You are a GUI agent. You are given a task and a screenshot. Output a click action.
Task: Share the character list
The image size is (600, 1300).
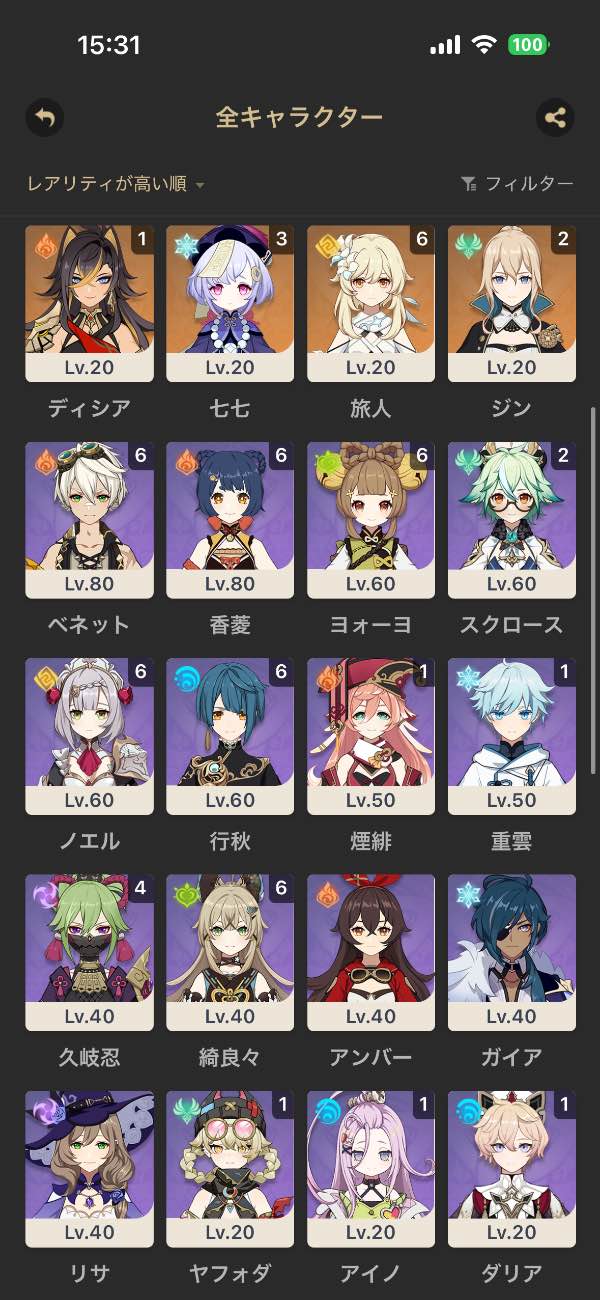tap(555, 118)
